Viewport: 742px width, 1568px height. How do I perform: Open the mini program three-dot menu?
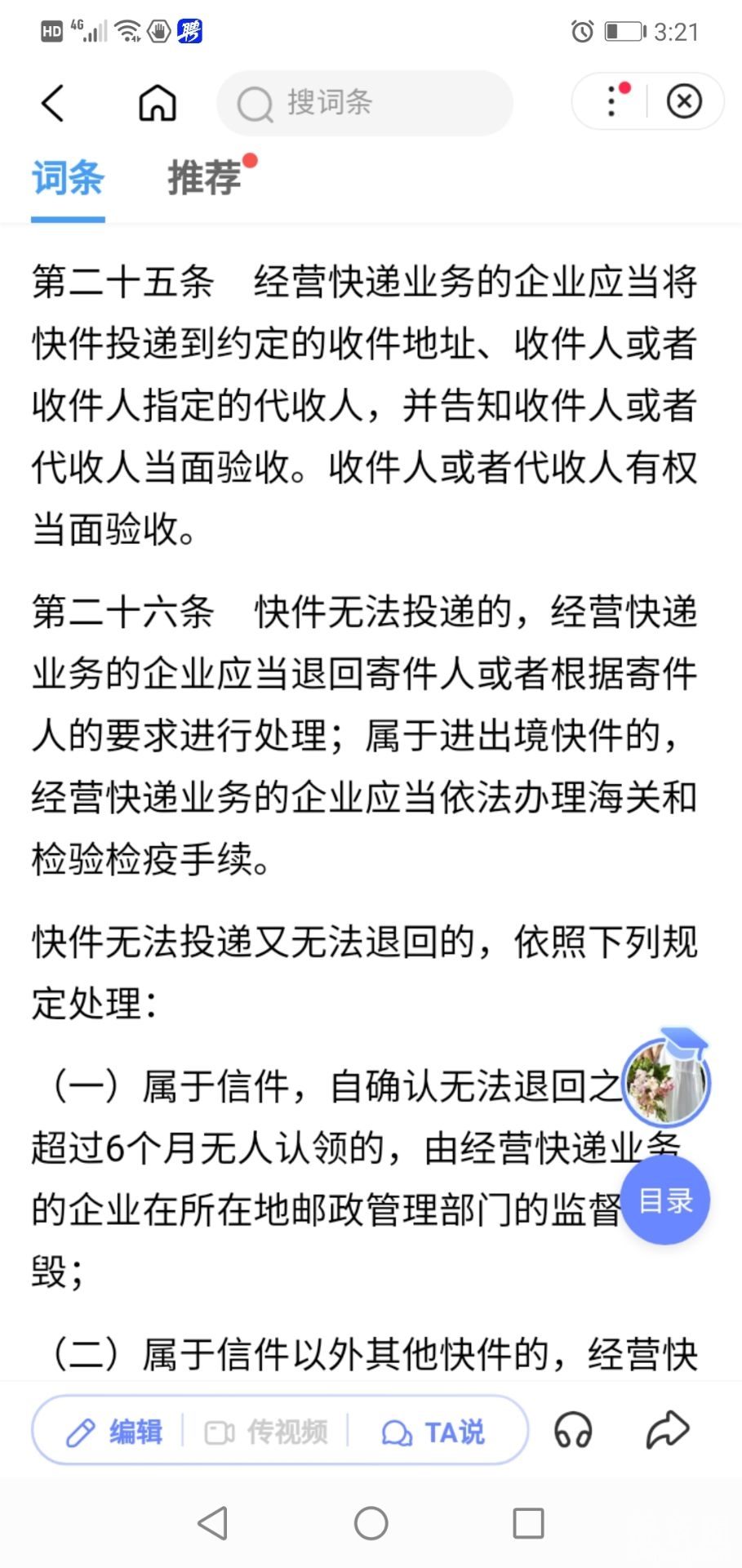pos(613,101)
